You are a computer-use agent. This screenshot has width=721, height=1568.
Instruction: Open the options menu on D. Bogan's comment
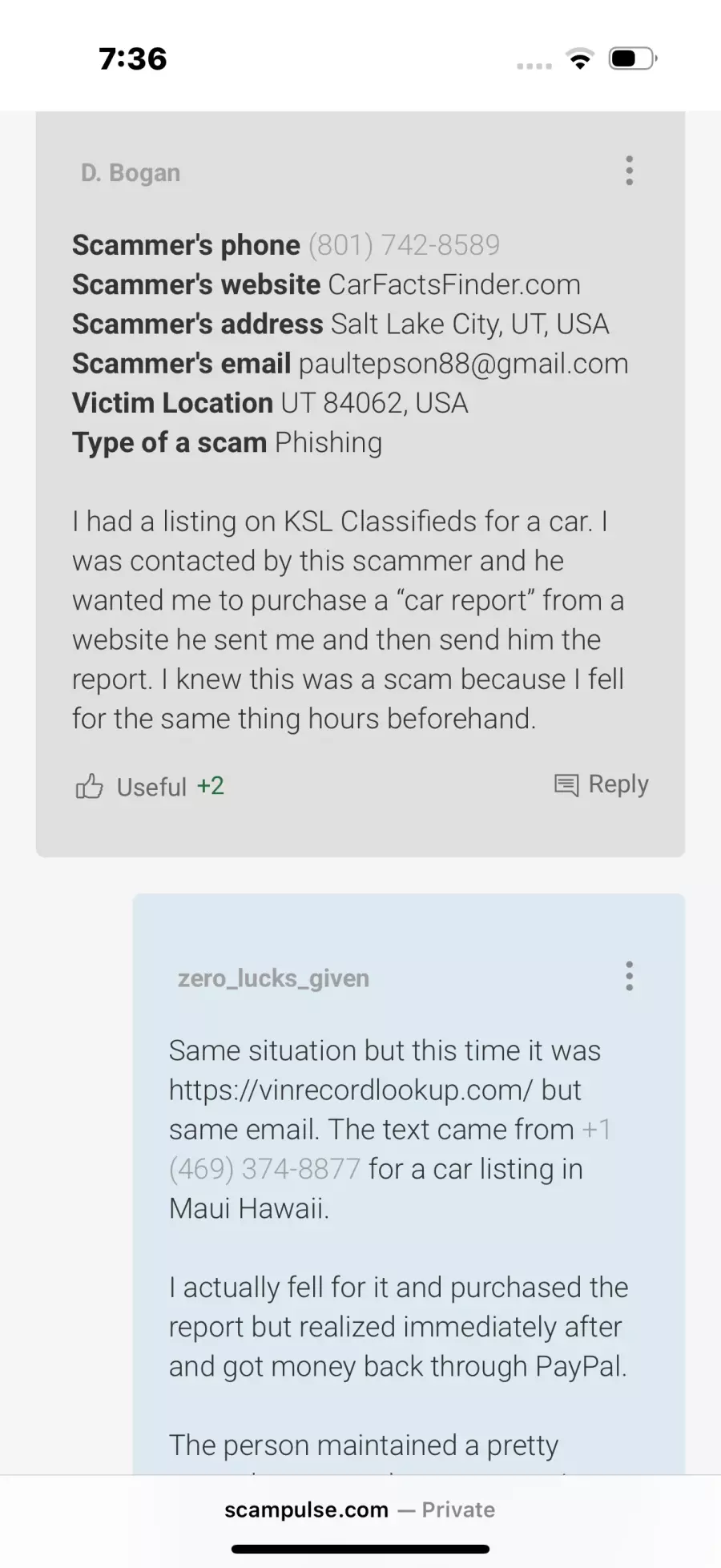[629, 171]
